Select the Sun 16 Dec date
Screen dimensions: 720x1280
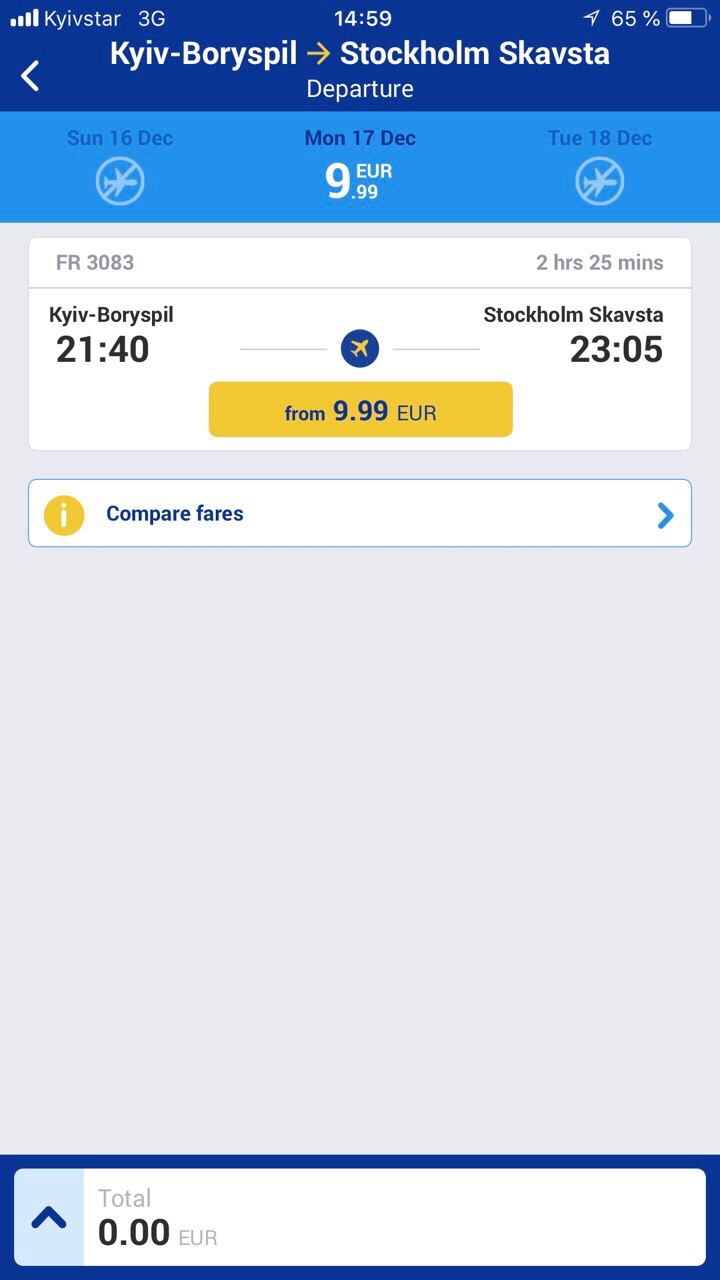[120, 167]
